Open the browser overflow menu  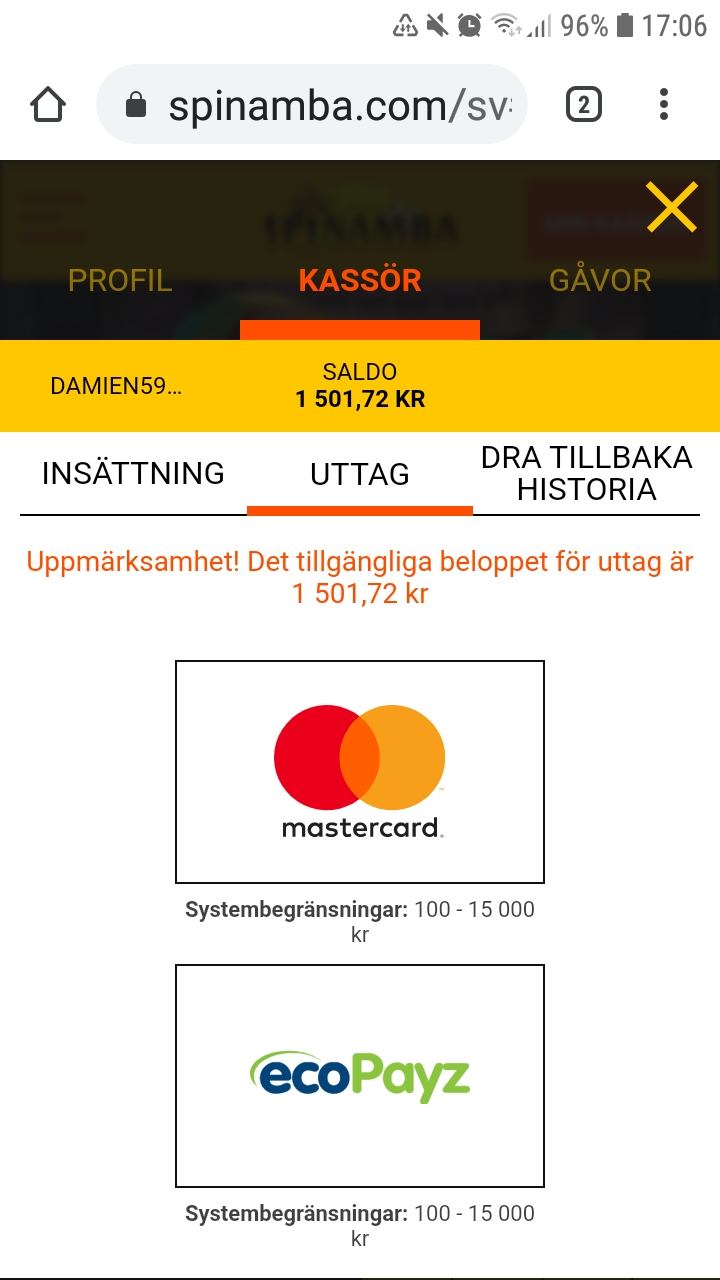(664, 104)
